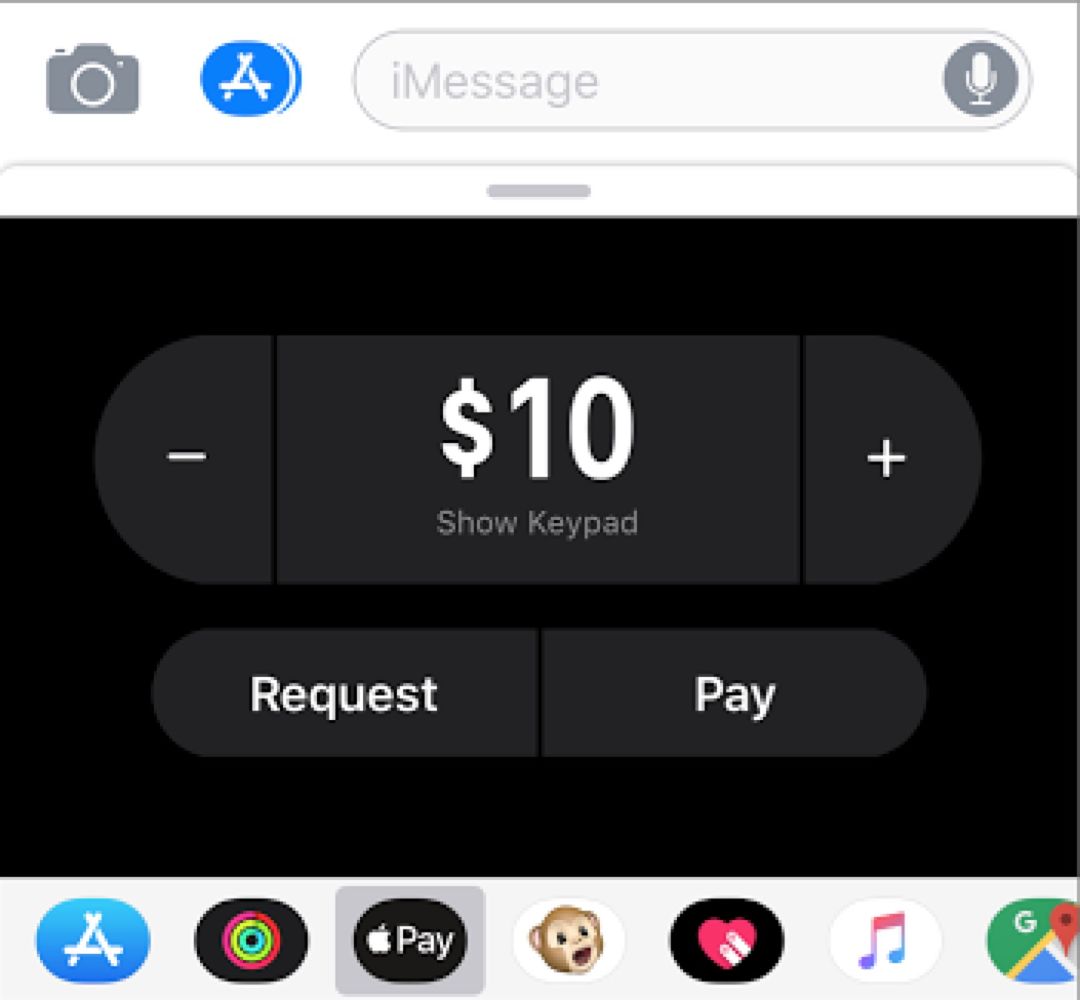Open the Music iMessage app
1080x1000 pixels.
884,941
